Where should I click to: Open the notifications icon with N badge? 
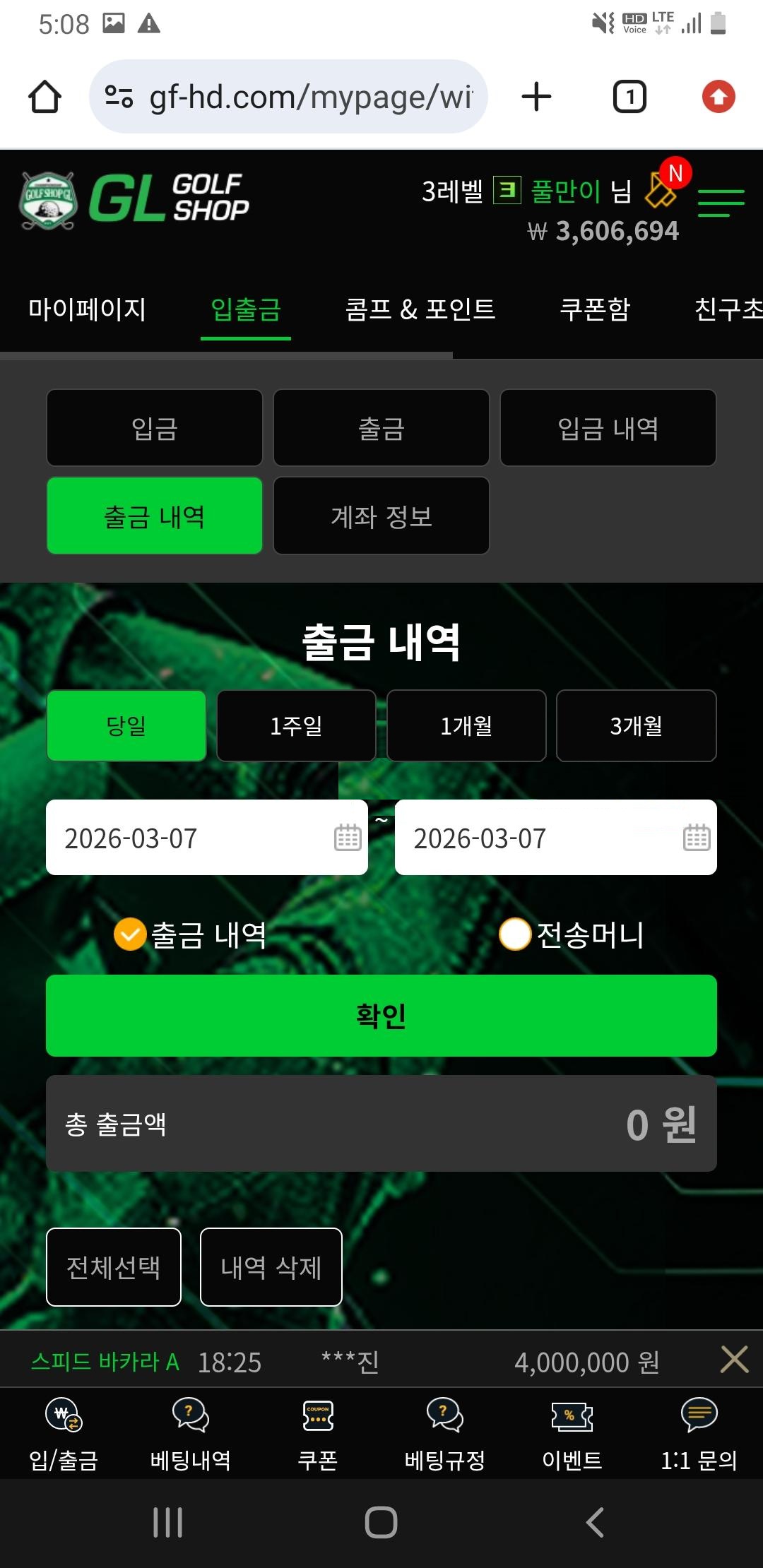point(664,187)
